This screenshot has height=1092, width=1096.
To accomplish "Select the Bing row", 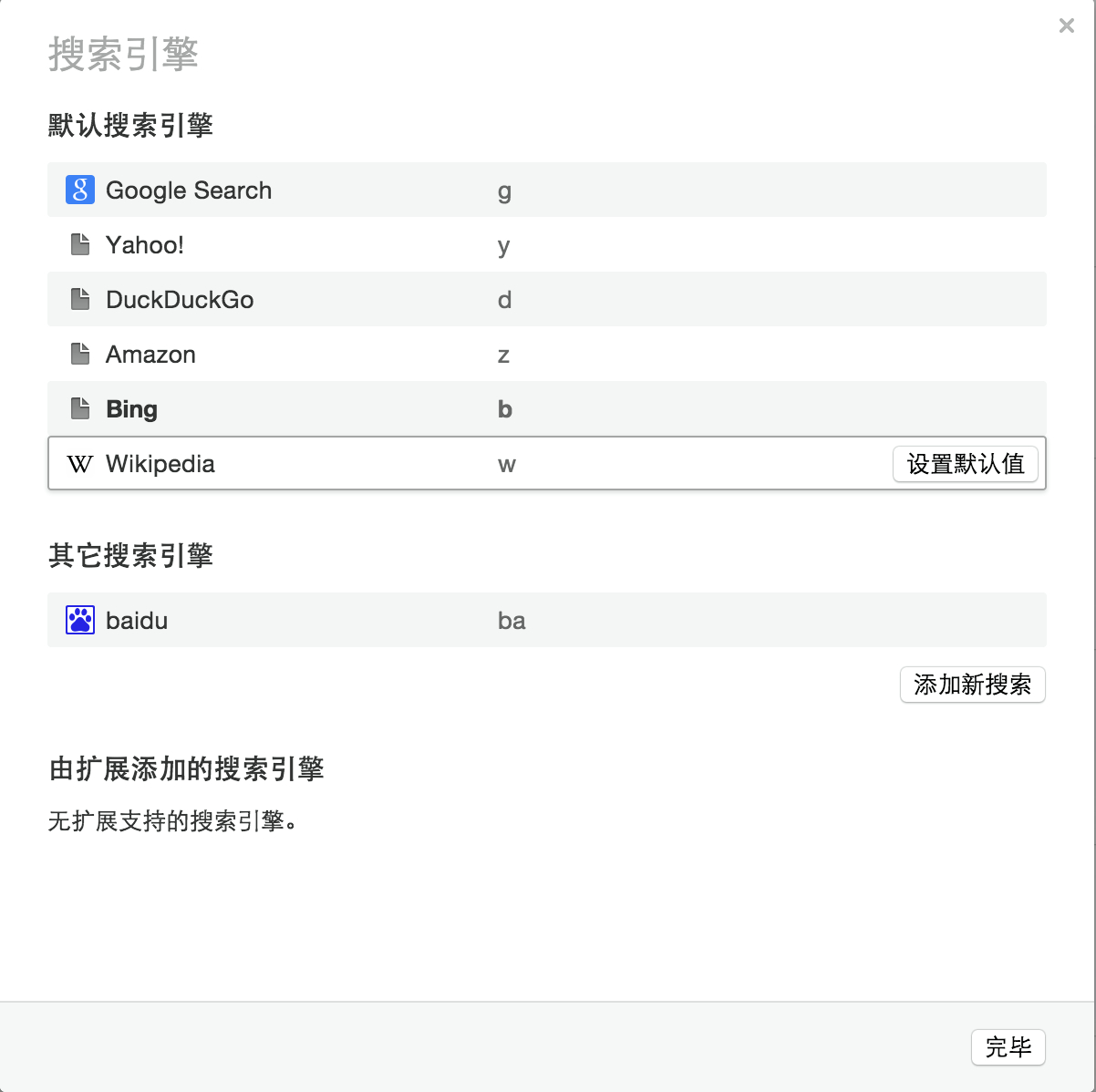I will (547, 408).
